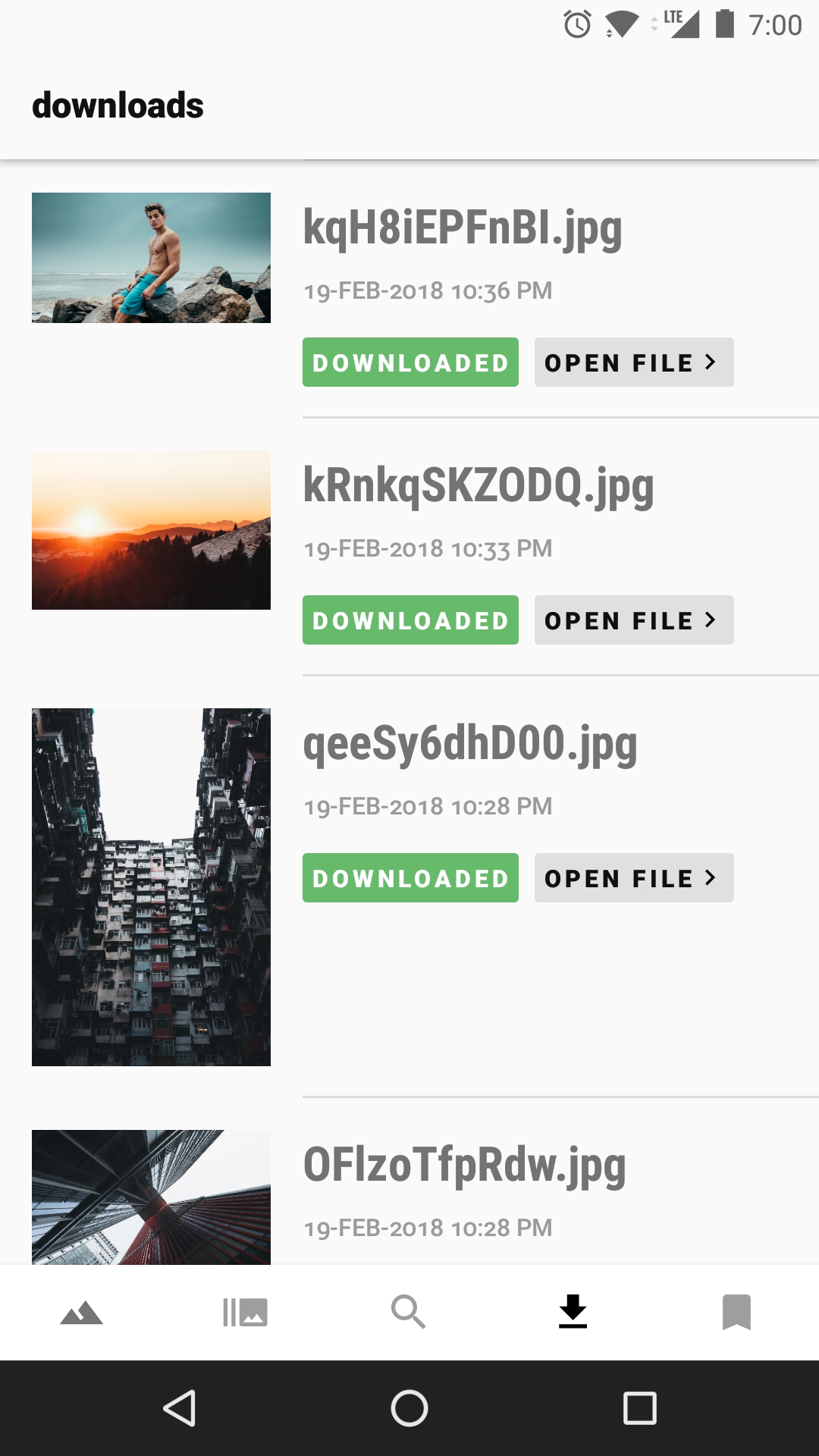
Task: Go to the search tab
Action: (409, 1312)
